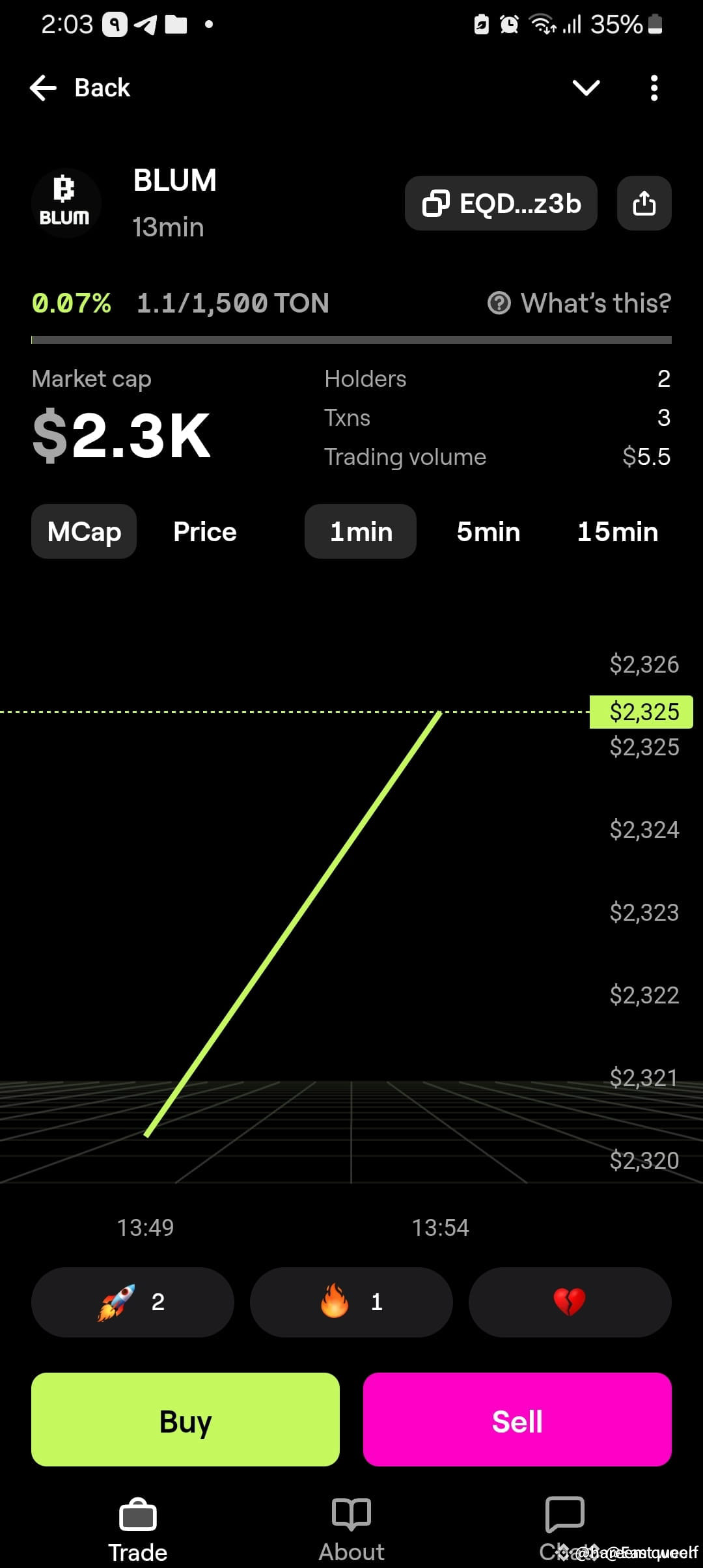Screen dimensions: 703x1568
Task: Toggle the rocket reaction on the token
Action: pyautogui.click(x=132, y=1302)
